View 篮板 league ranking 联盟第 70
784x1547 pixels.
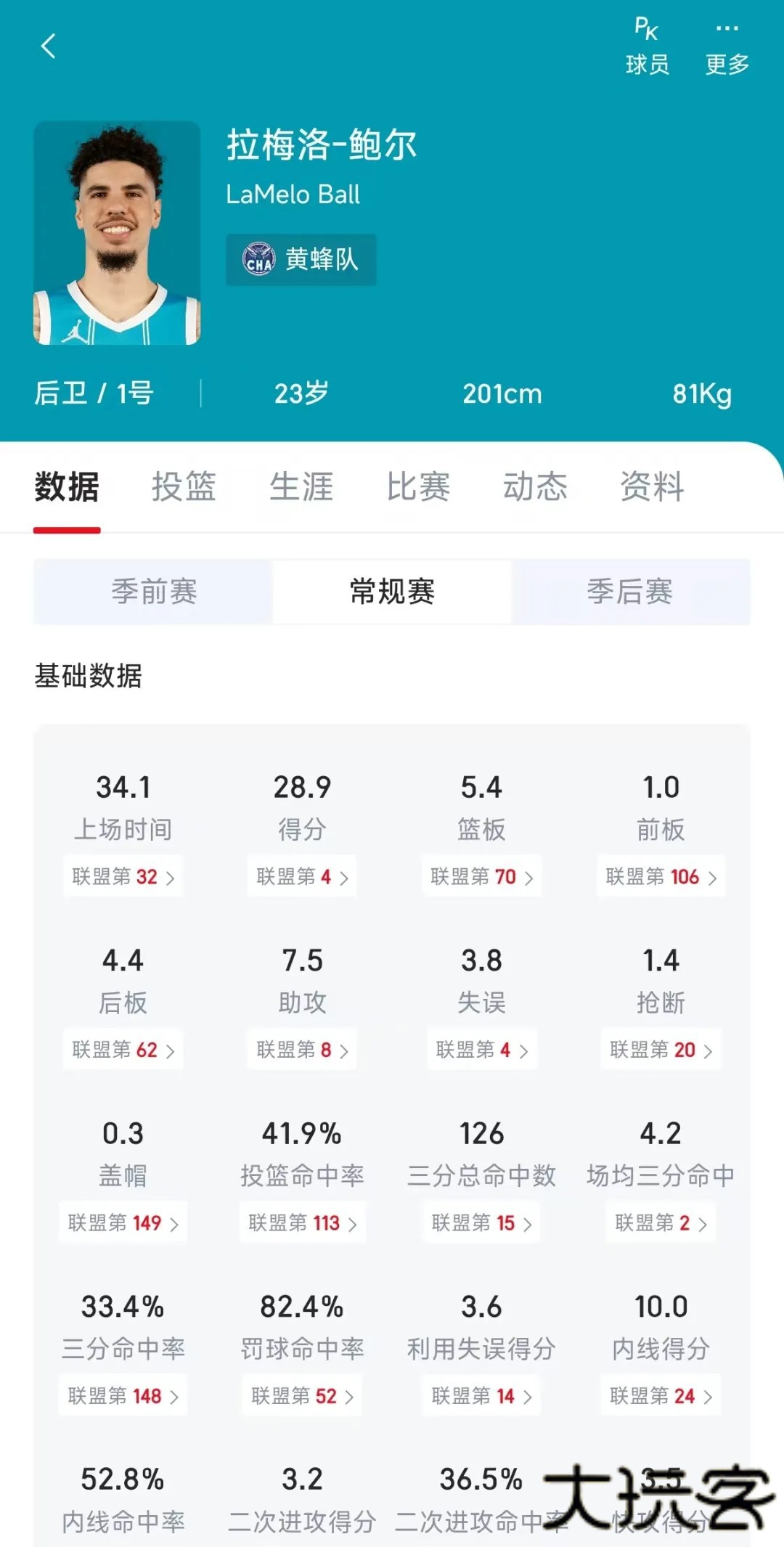click(x=481, y=877)
